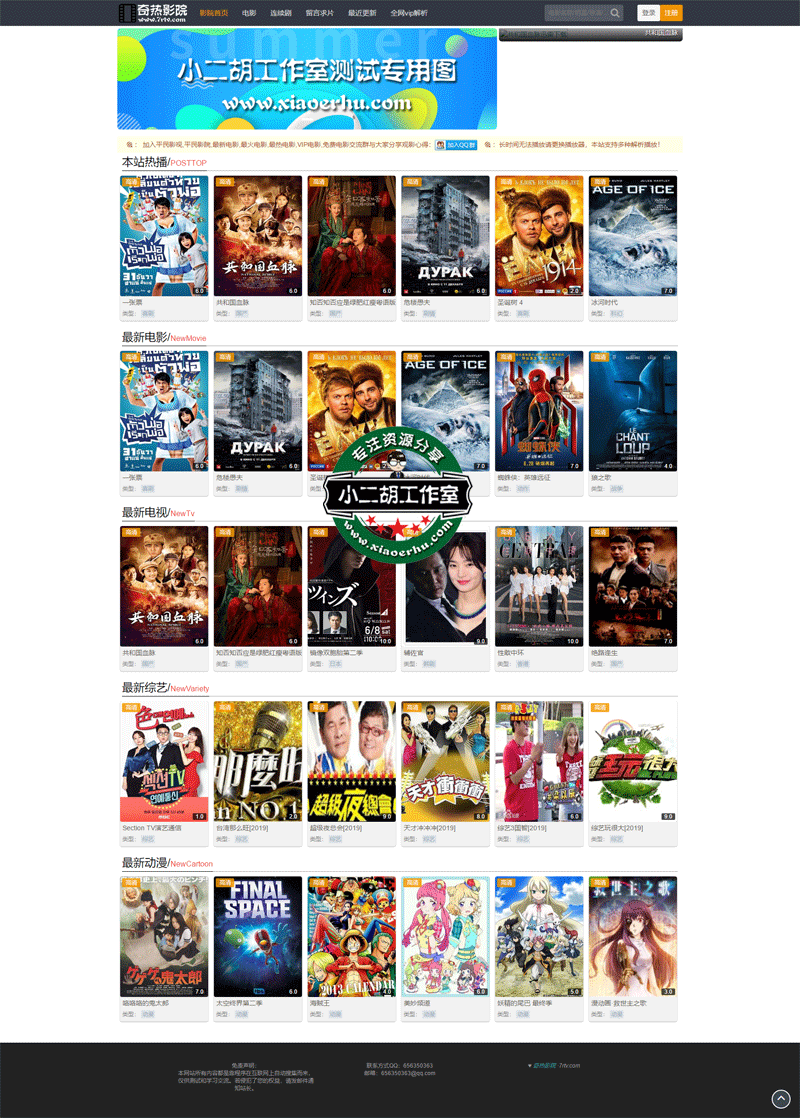Open 综艺玩很大[2019] card
The image size is (800, 1118).
[x=632, y=760]
